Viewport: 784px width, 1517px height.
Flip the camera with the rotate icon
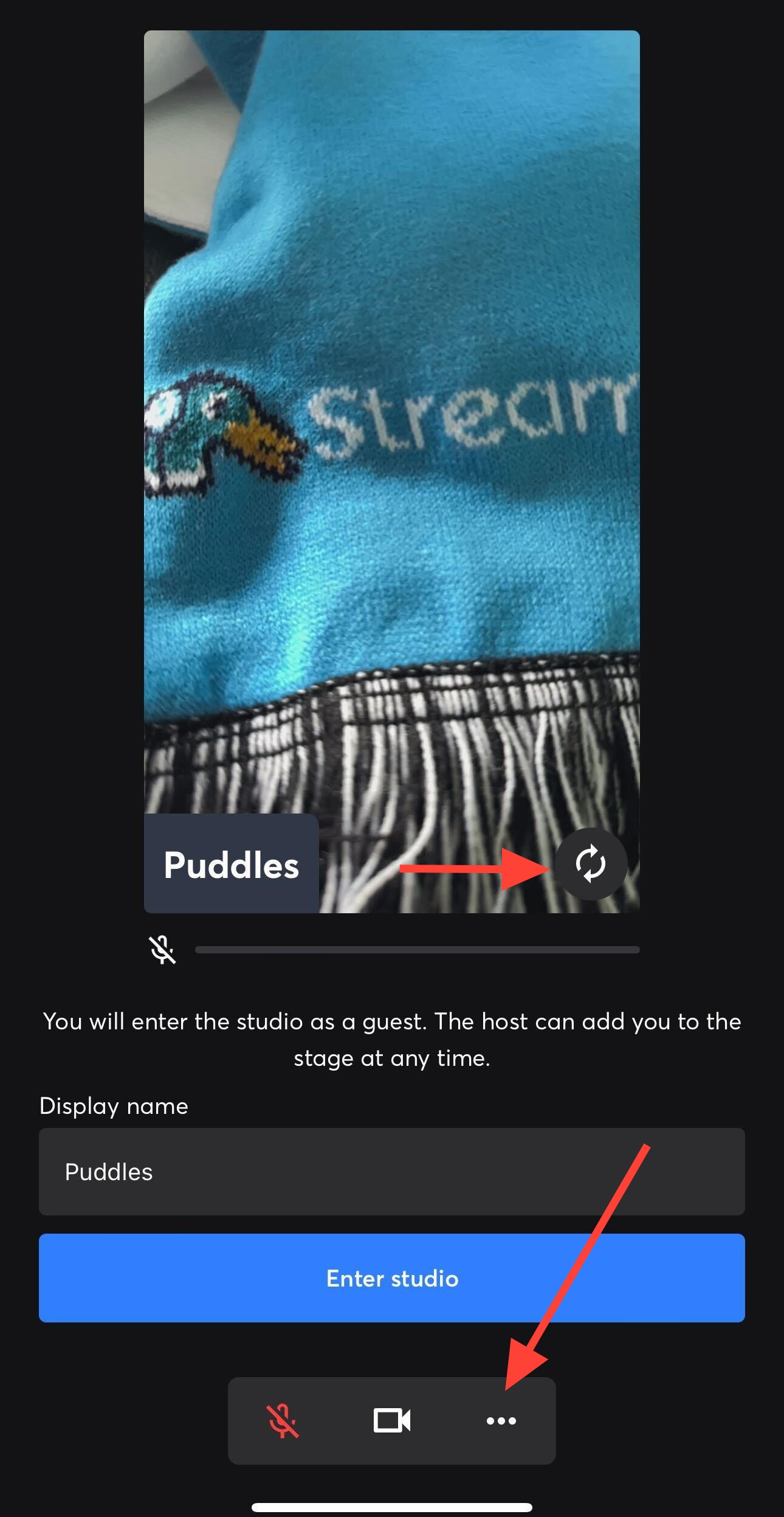point(591,863)
